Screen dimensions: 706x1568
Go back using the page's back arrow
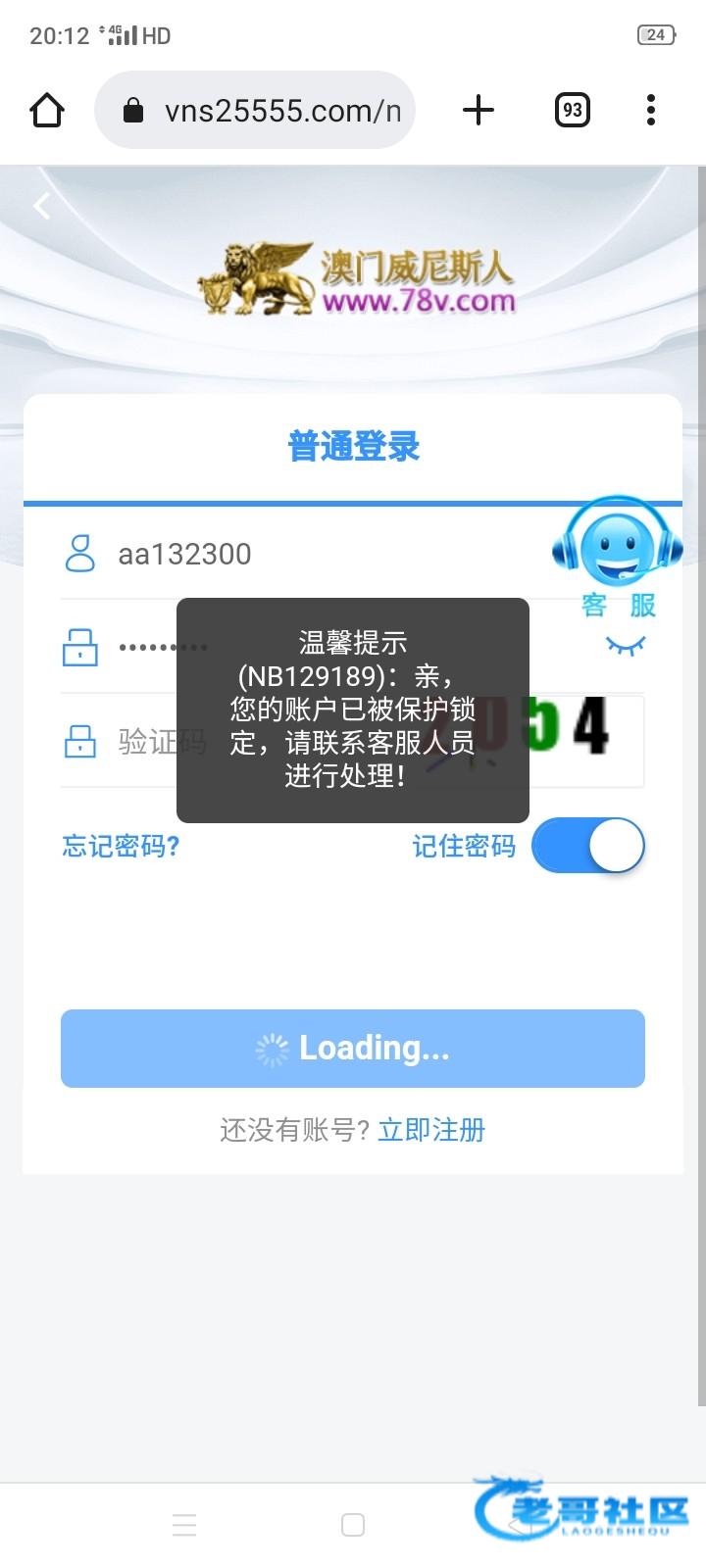[x=42, y=206]
